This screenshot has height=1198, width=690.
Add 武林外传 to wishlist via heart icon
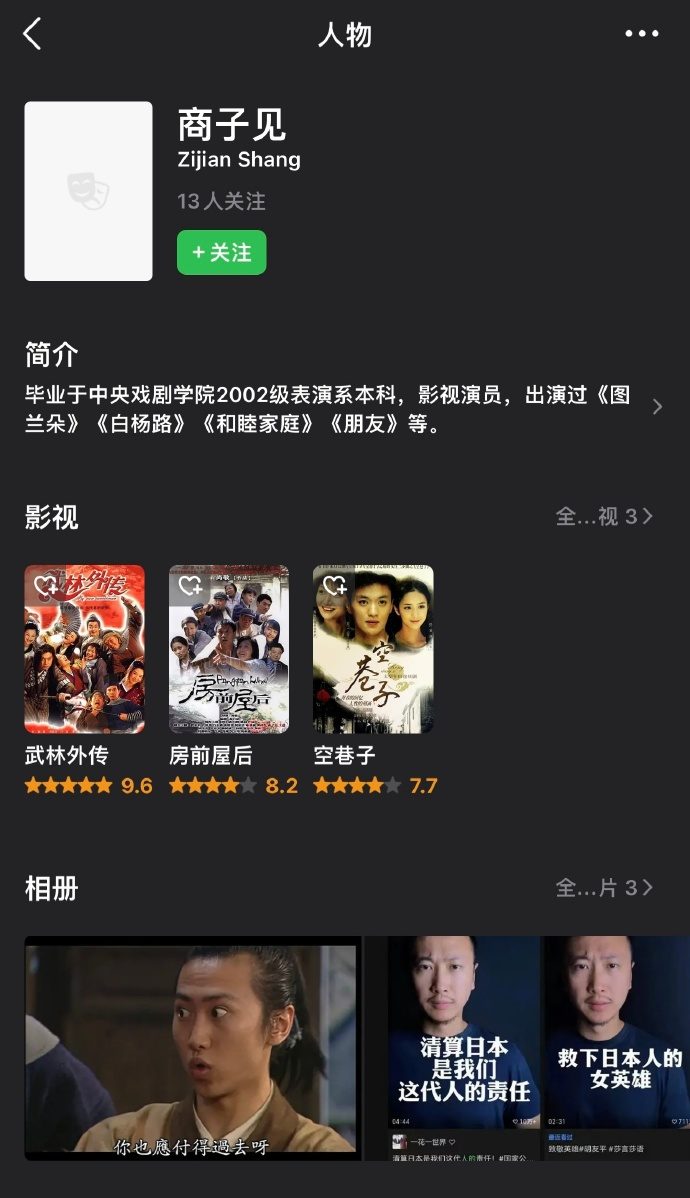click(x=44, y=585)
